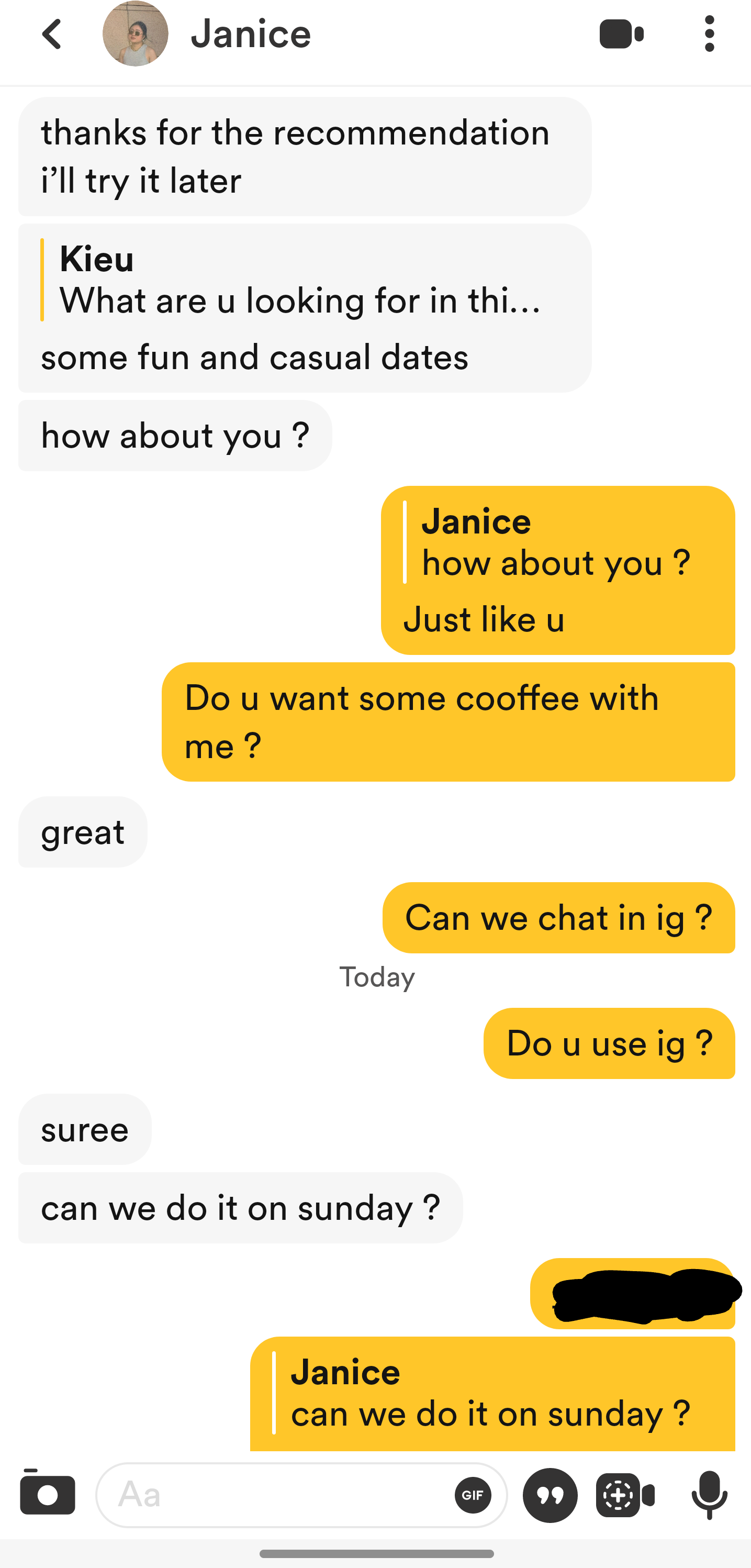
Task: Tap the quoted 'how about you ?' reply
Action: click(x=555, y=542)
